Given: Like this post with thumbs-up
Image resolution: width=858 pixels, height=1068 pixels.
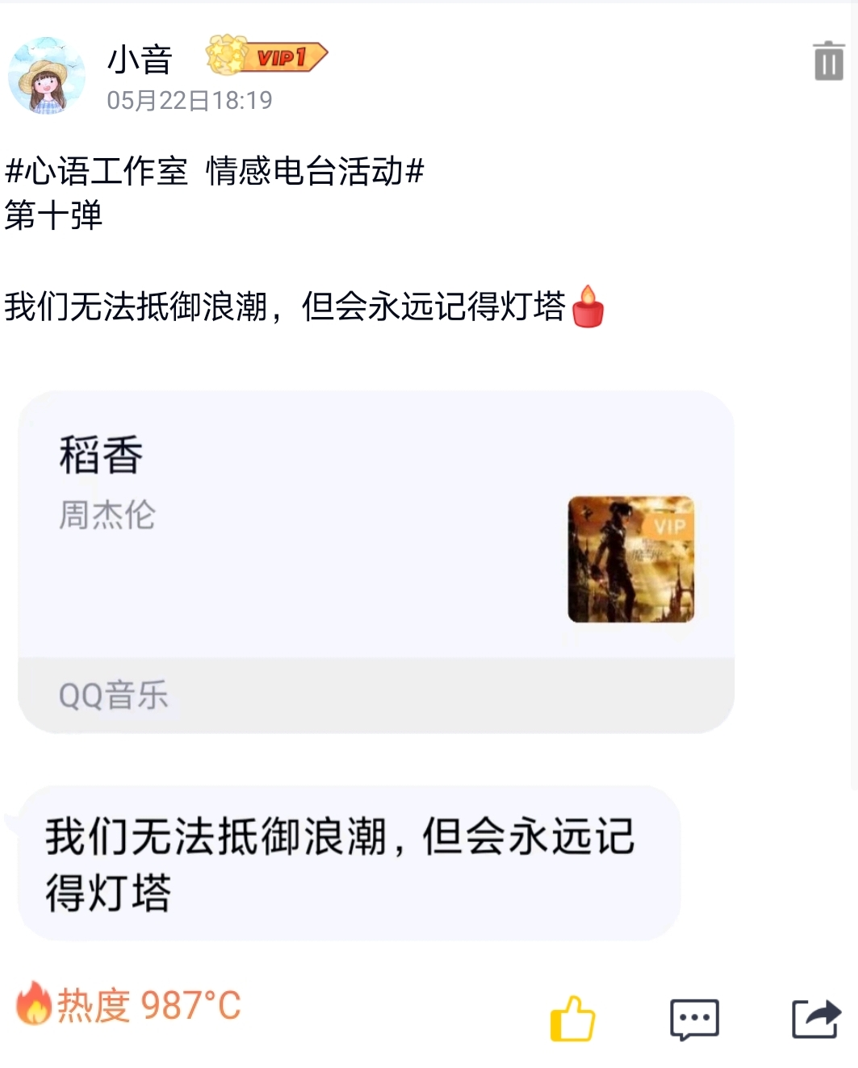Looking at the screenshot, I should pos(573,1019).
